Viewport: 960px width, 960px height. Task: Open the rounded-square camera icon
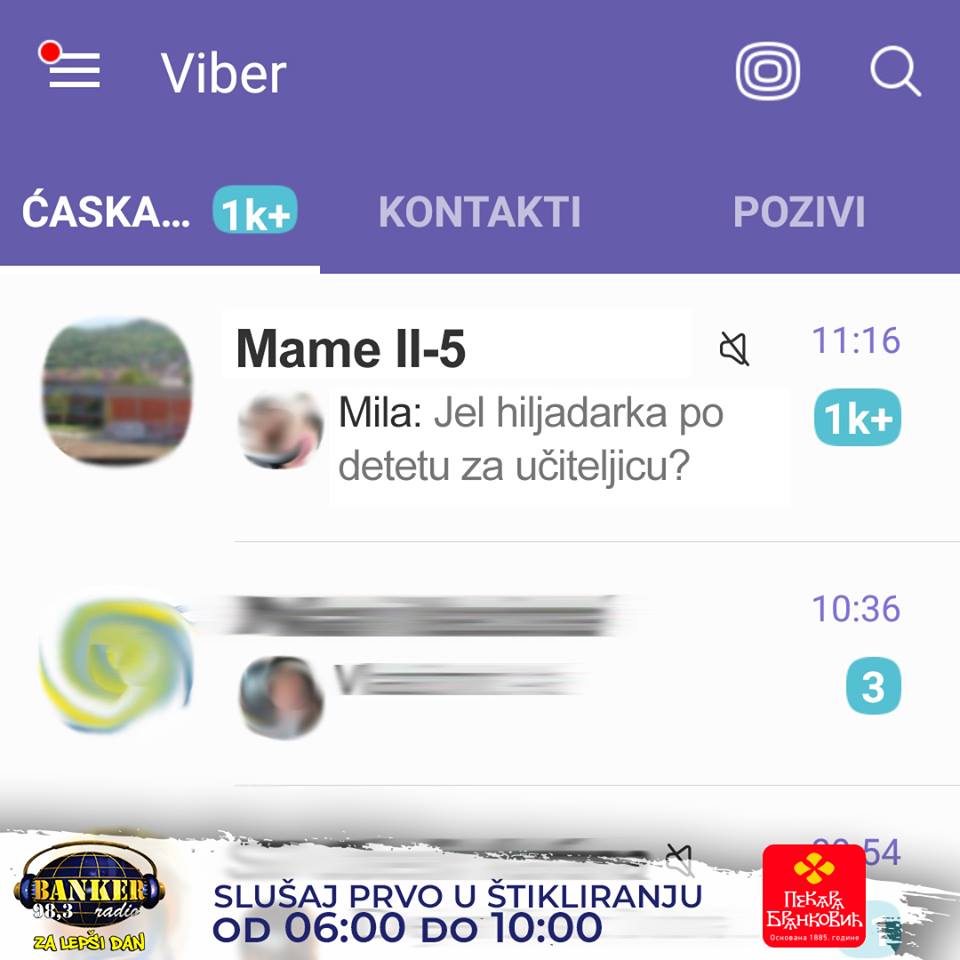[767, 71]
